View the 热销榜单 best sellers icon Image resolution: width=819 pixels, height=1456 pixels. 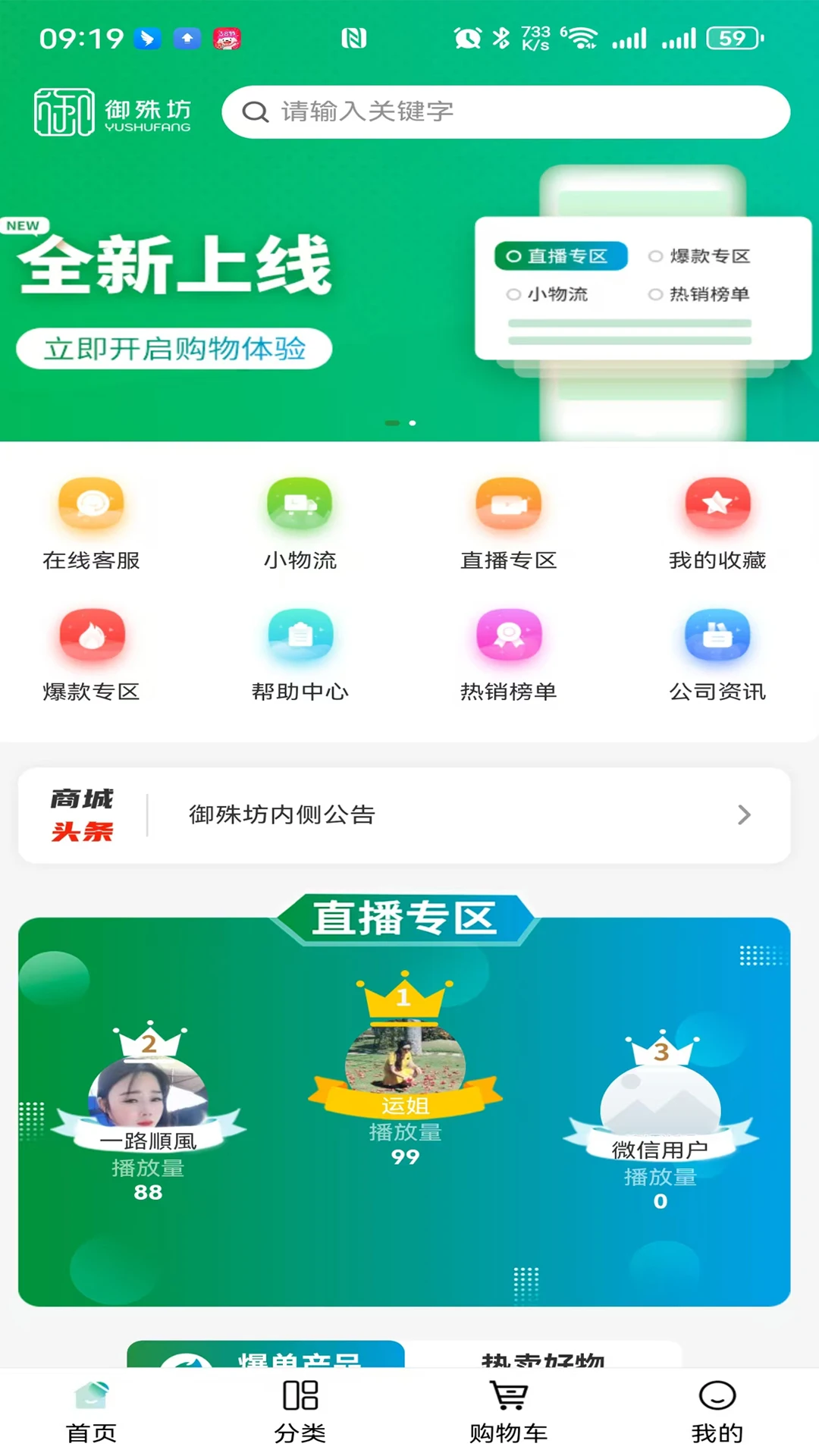(x=508, y=637)
